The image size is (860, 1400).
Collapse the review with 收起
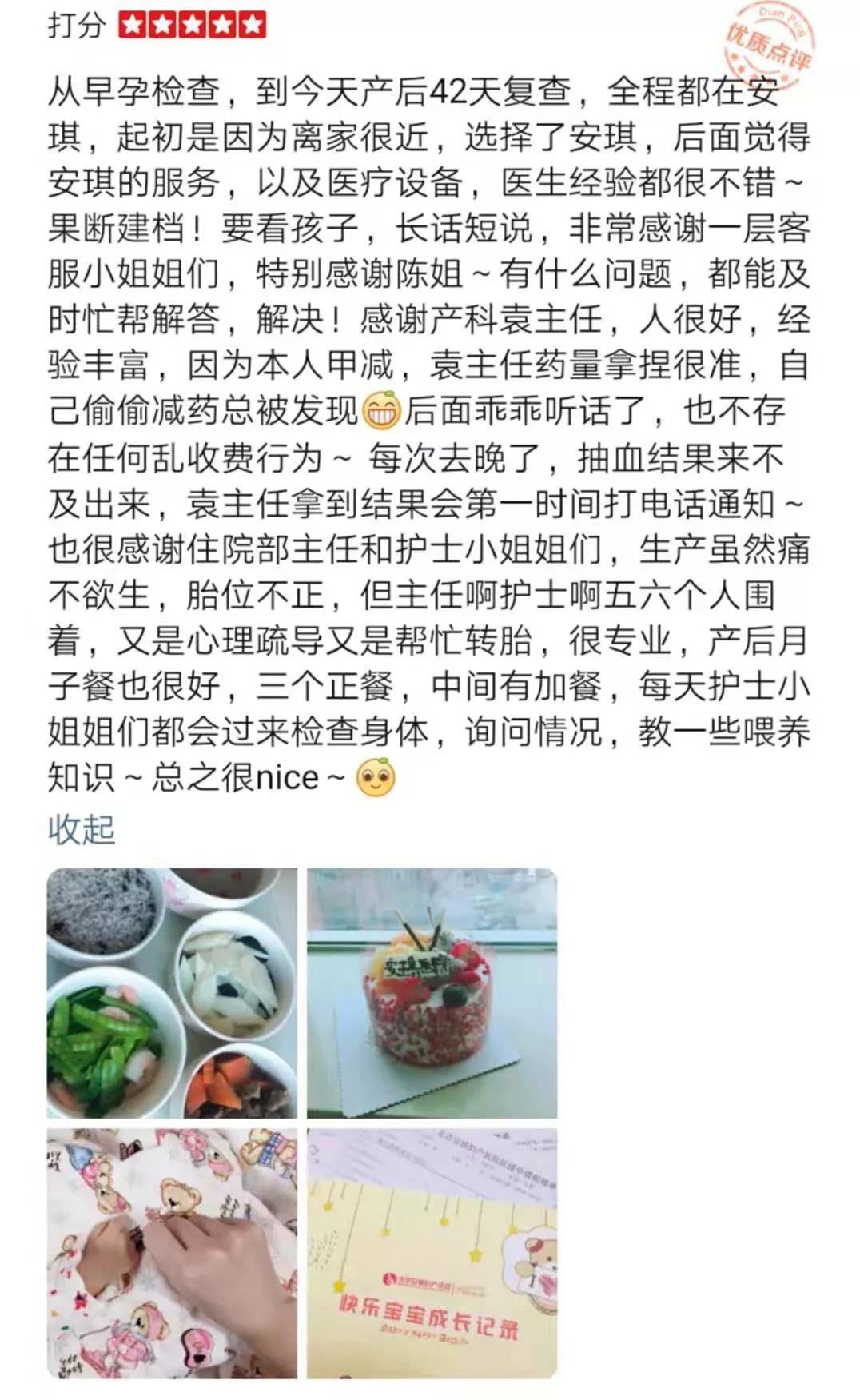[82, 829]
